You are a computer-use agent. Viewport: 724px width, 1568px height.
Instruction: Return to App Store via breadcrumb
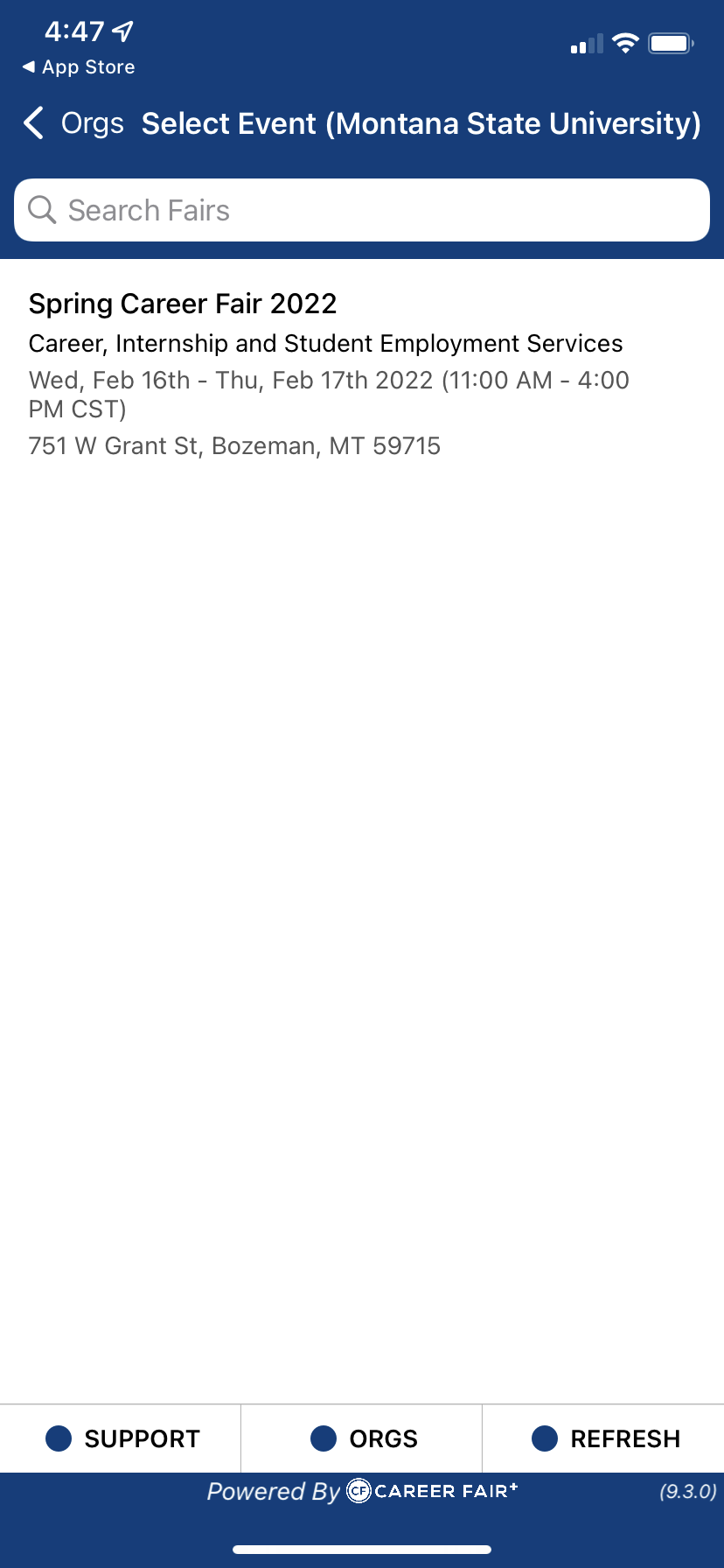pos(79,67)
